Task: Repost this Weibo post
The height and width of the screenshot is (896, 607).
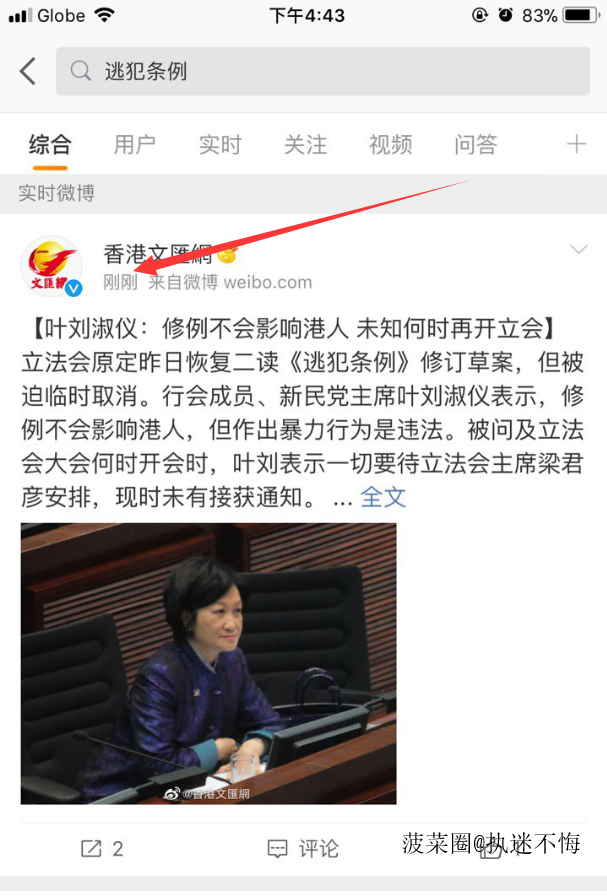Action: (102, 849)
